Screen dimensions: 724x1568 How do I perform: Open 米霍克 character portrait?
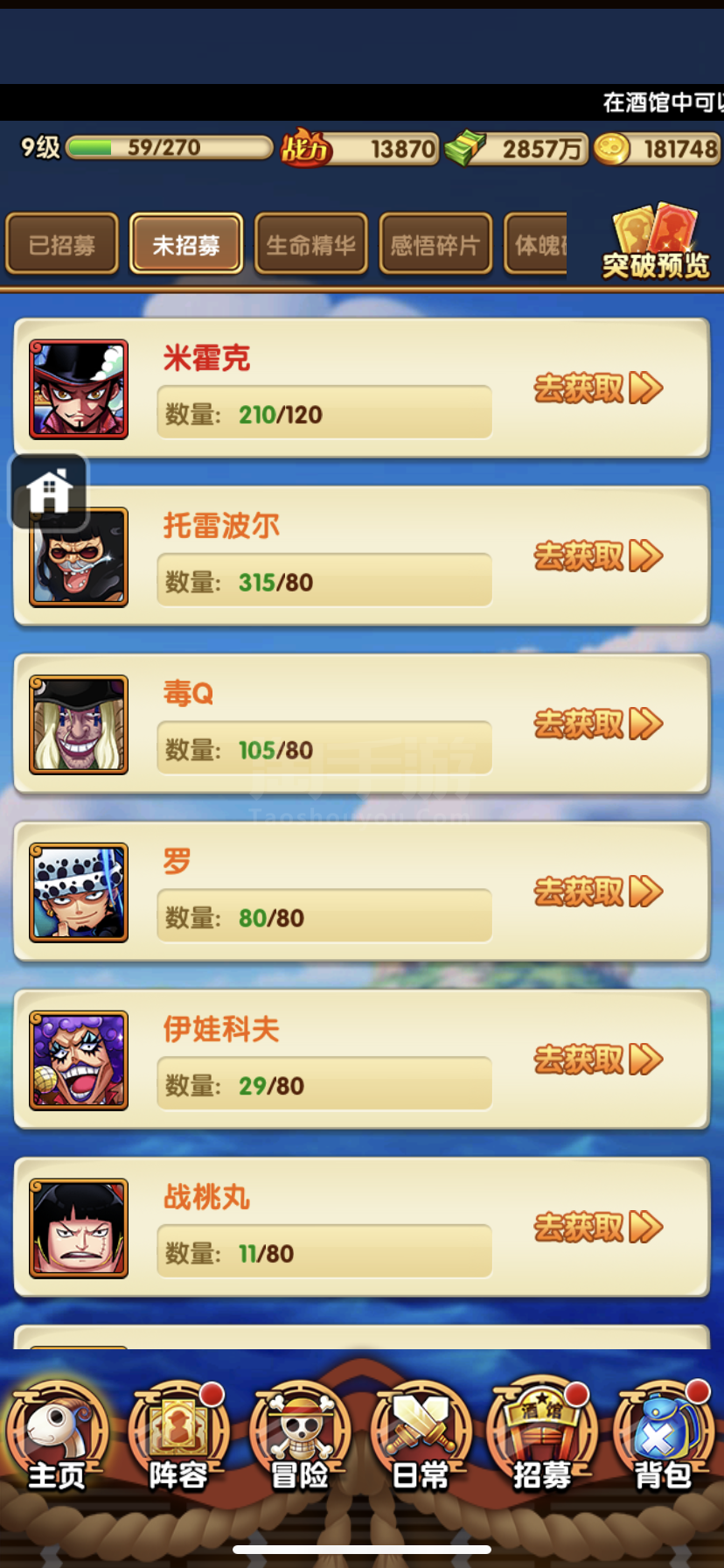79,389
